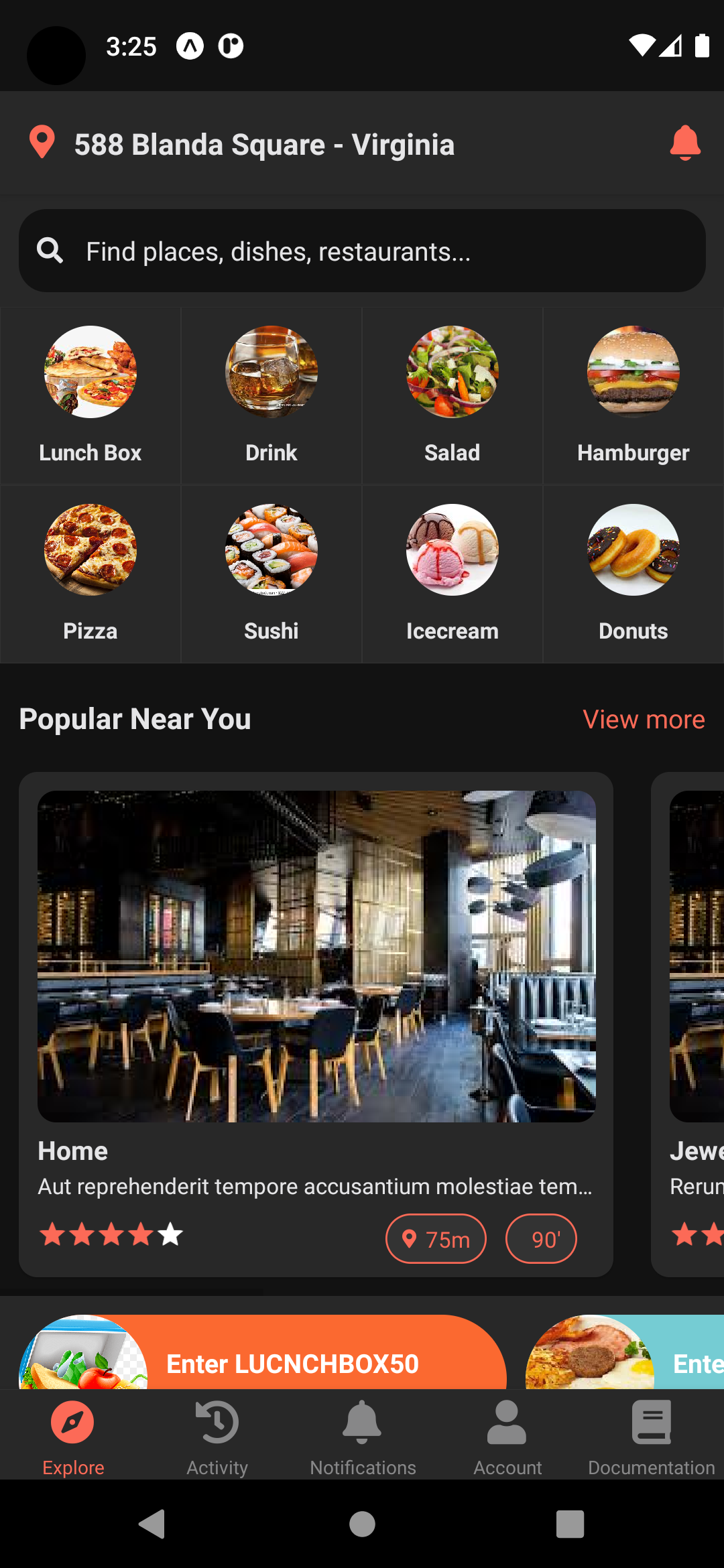This screenshot has width=724, height=1568.
Task: Click the half-filled fifth rating star
Action: [x=171, y=1235]
